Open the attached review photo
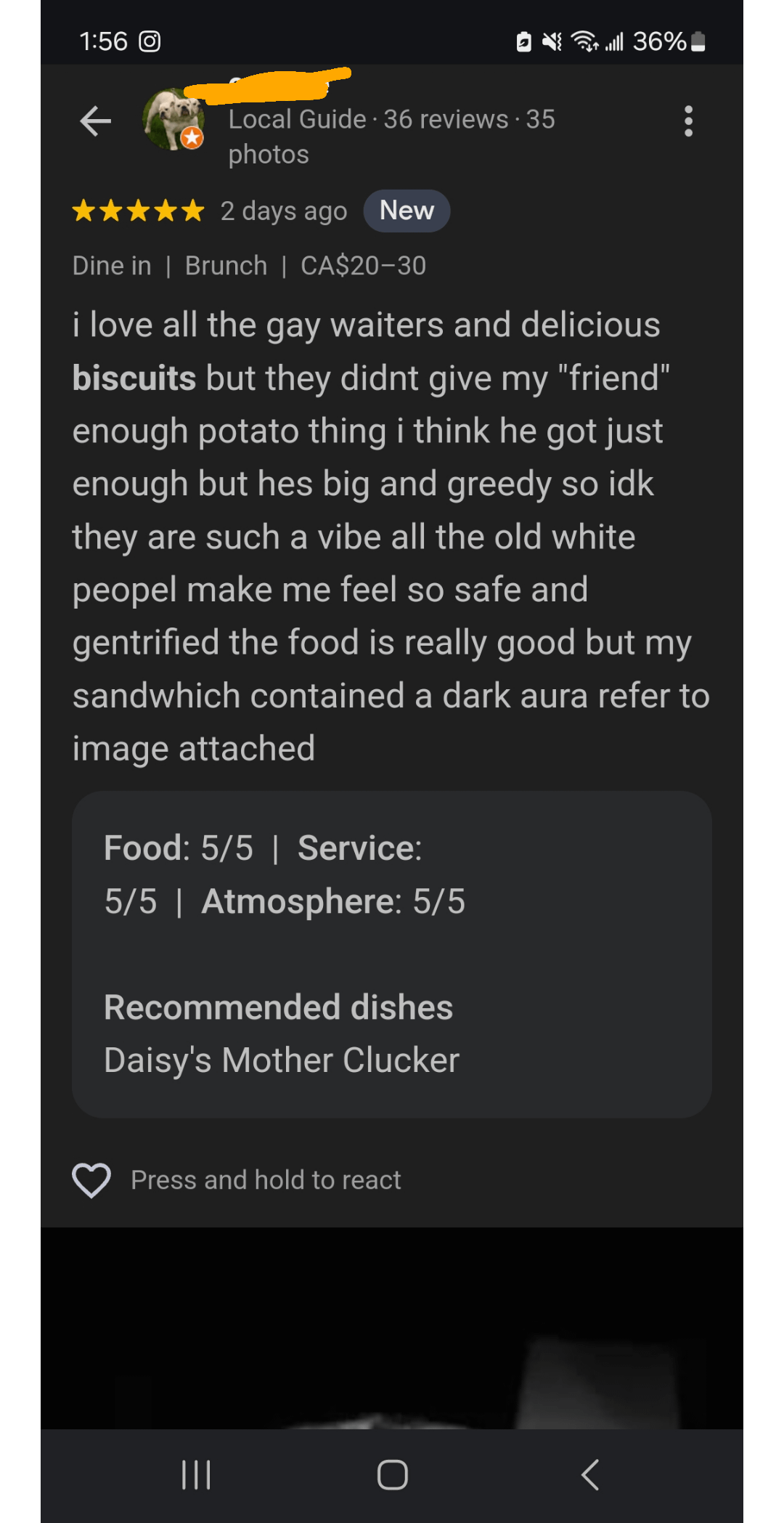This screenshot has width=784, height=1523. coord(392,1328)
